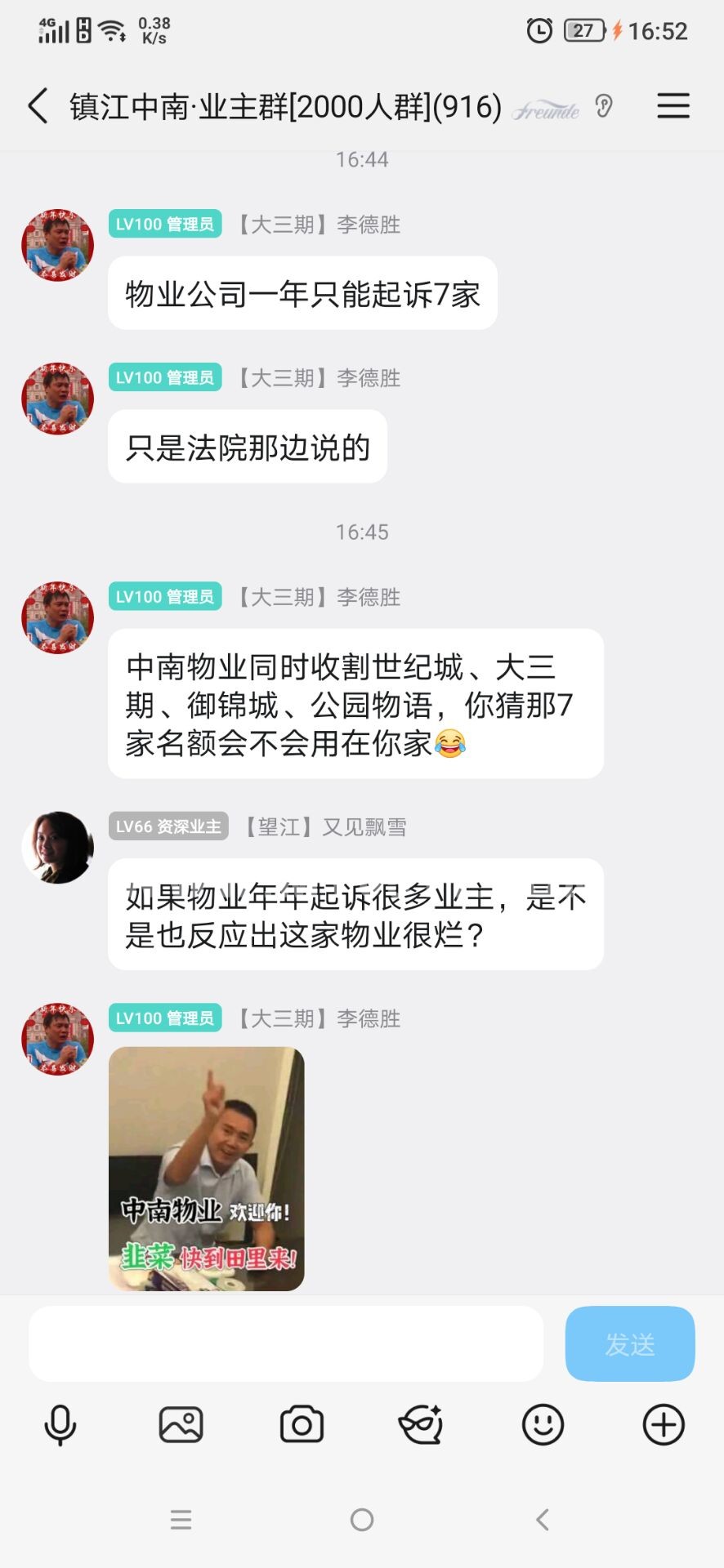Open more attachment options
The height and width of the screenshot is (1568, 724).
tap(664, 1426)
